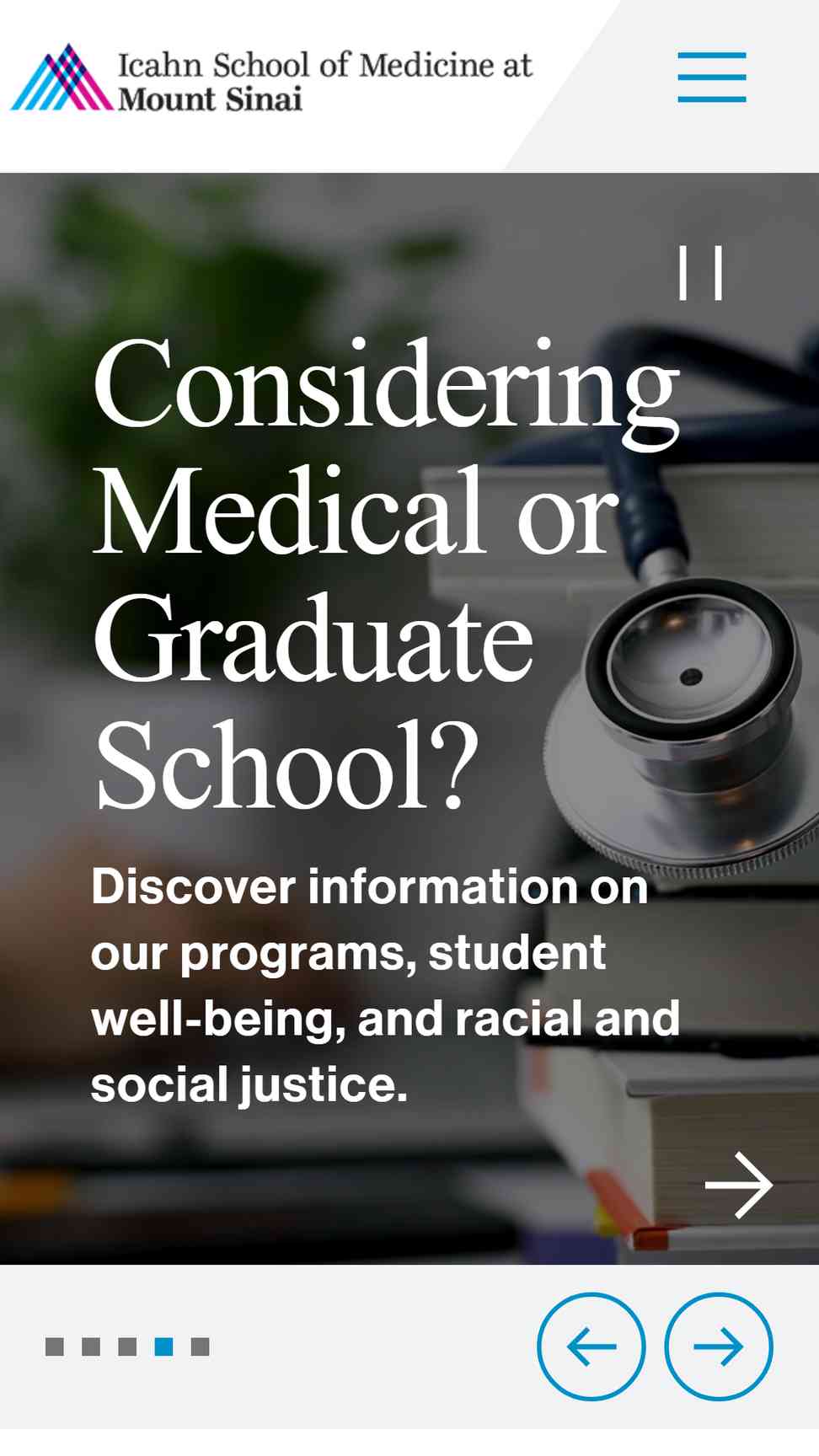Go to the next slide

[719, 1346]
